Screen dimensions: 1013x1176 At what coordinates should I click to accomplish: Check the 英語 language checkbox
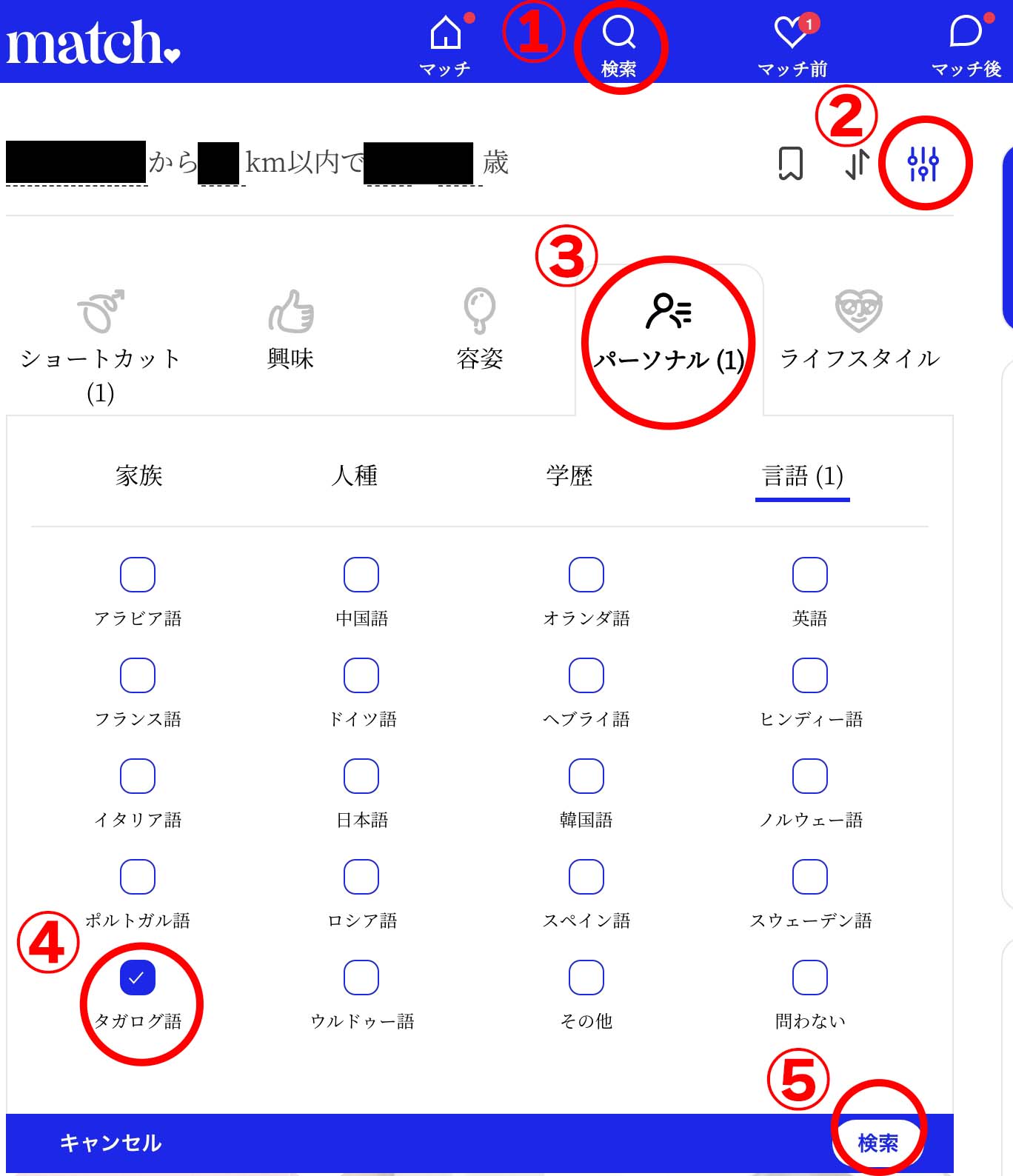[x=809, y=575]
